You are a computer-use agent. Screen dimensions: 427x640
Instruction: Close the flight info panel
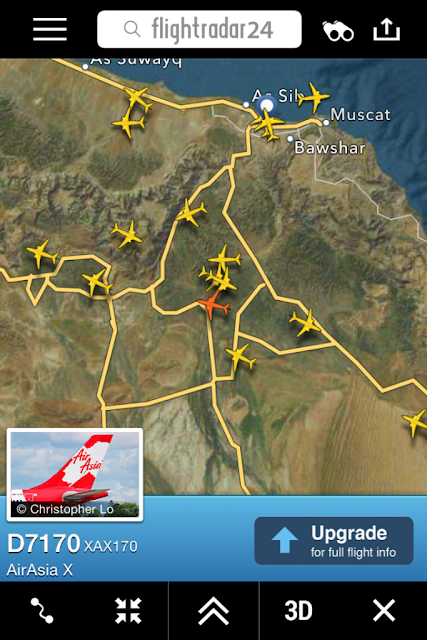coord(384,611)
